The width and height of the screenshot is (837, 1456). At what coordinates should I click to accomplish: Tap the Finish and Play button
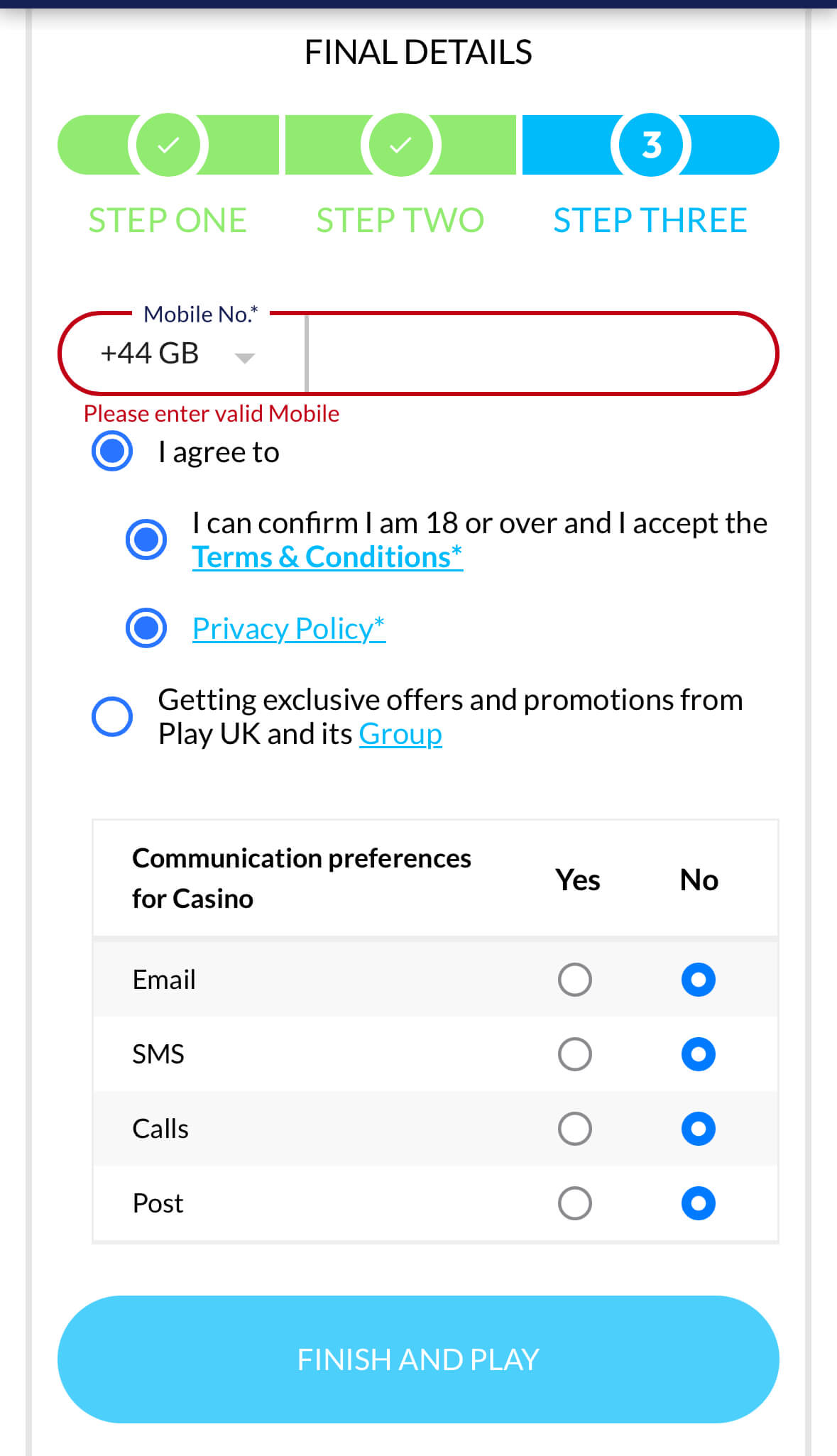tap(418, 1359)
